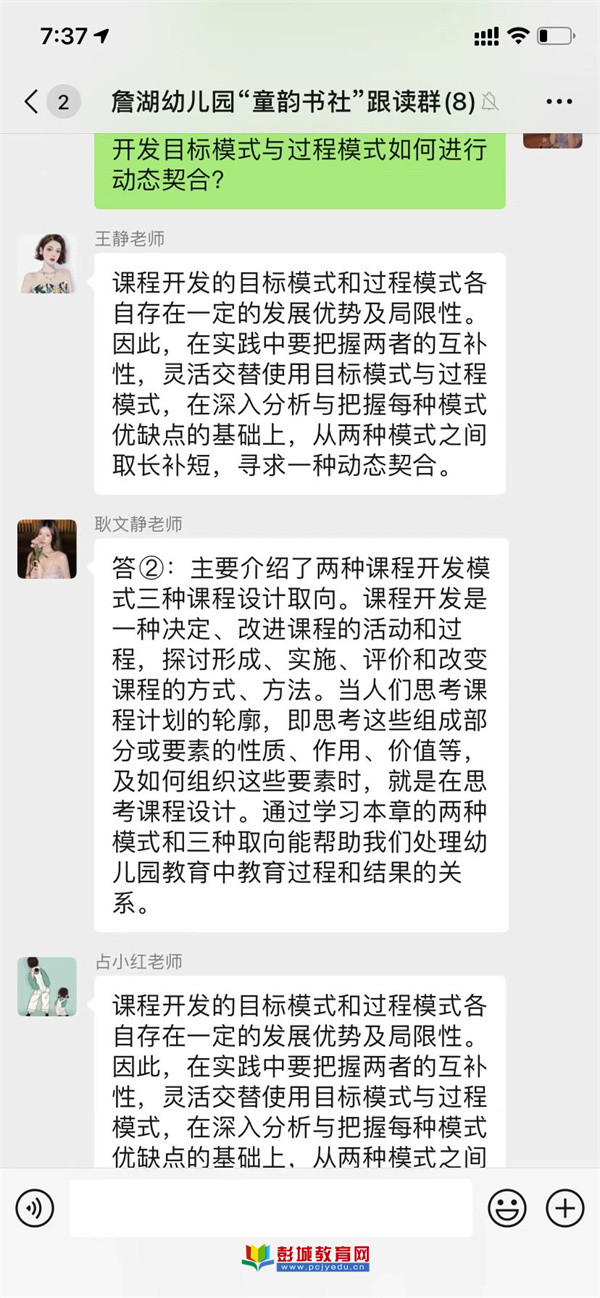Open the plus attachments menu
This screenshot has height=1298, width=600.
565,1208
